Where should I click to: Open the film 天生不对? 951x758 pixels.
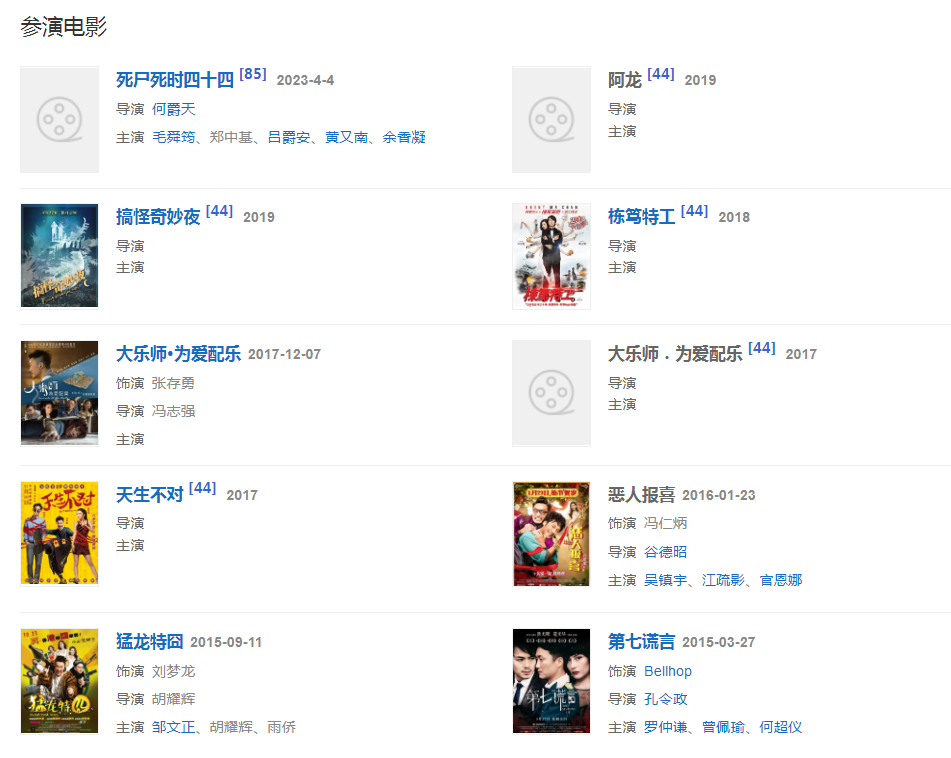coord(150,495)
